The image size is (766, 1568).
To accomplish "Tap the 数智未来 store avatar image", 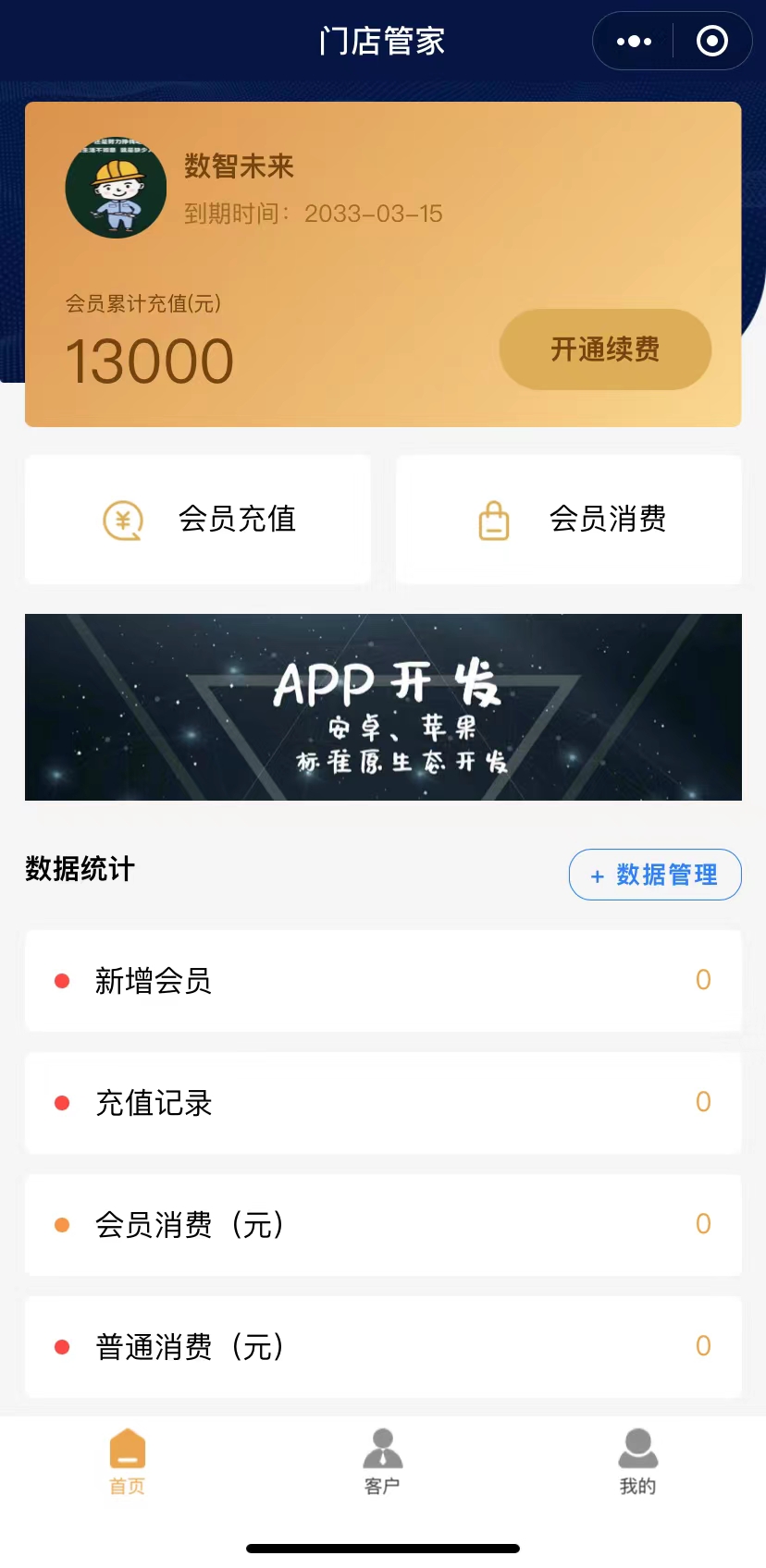I will point(116,189).
